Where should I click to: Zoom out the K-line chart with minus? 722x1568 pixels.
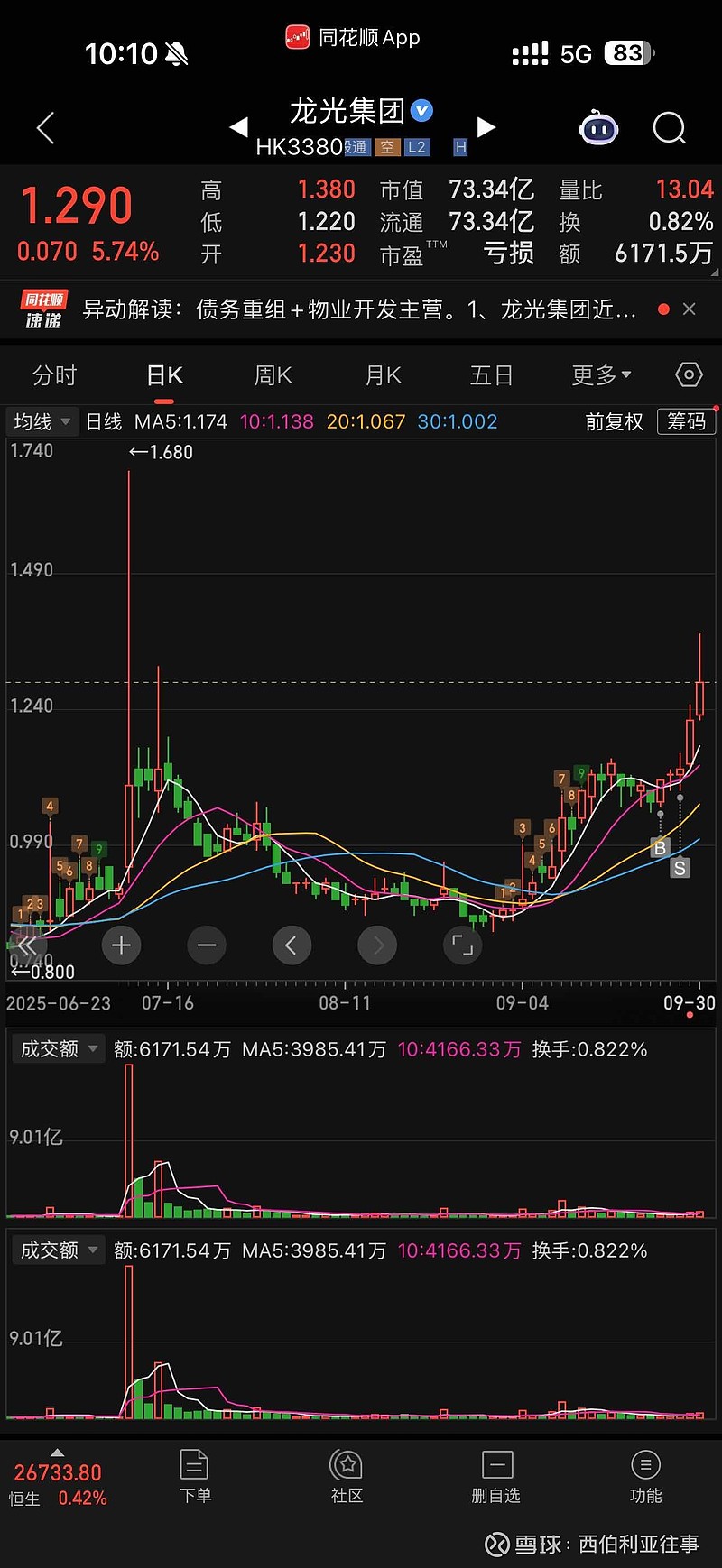(207, 945)
